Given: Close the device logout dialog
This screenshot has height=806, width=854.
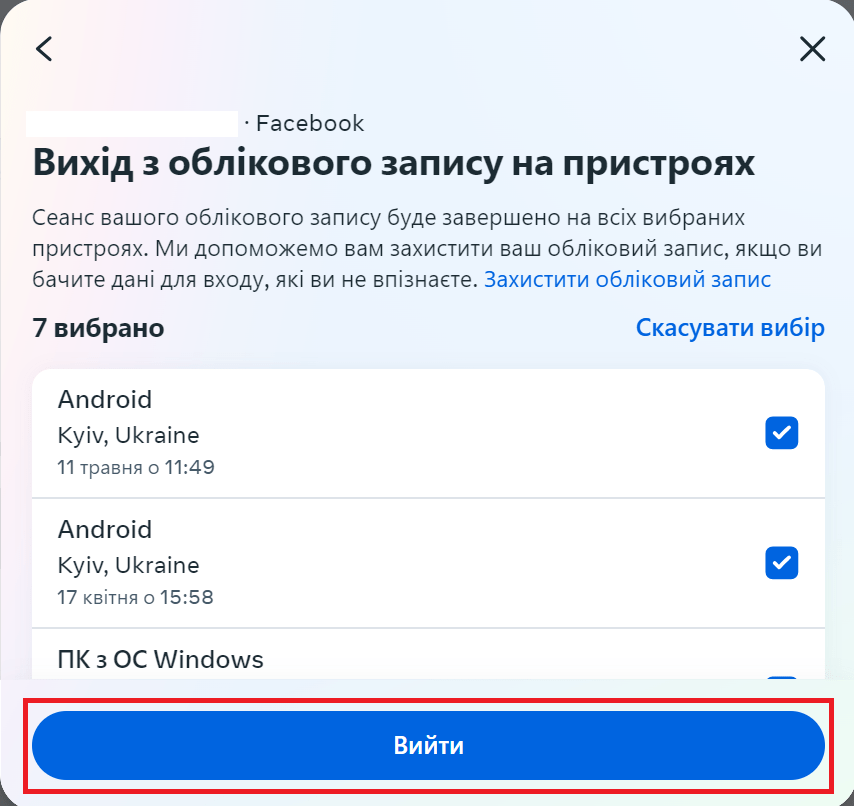Looking at the screenshot, I should tap(812, 48).
